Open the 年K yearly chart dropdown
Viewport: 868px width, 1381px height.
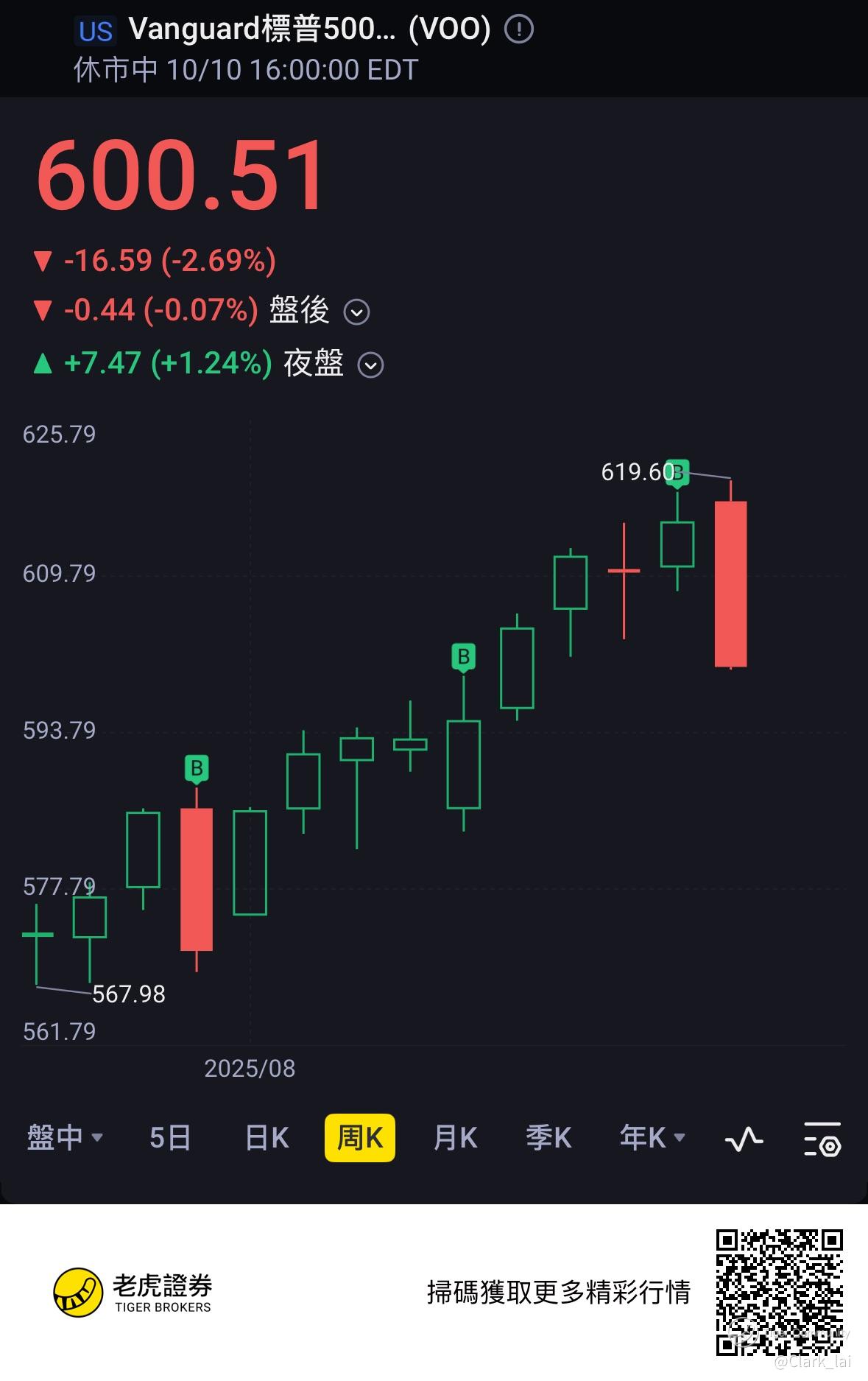pyautogui.click(x=652, y=1138)
